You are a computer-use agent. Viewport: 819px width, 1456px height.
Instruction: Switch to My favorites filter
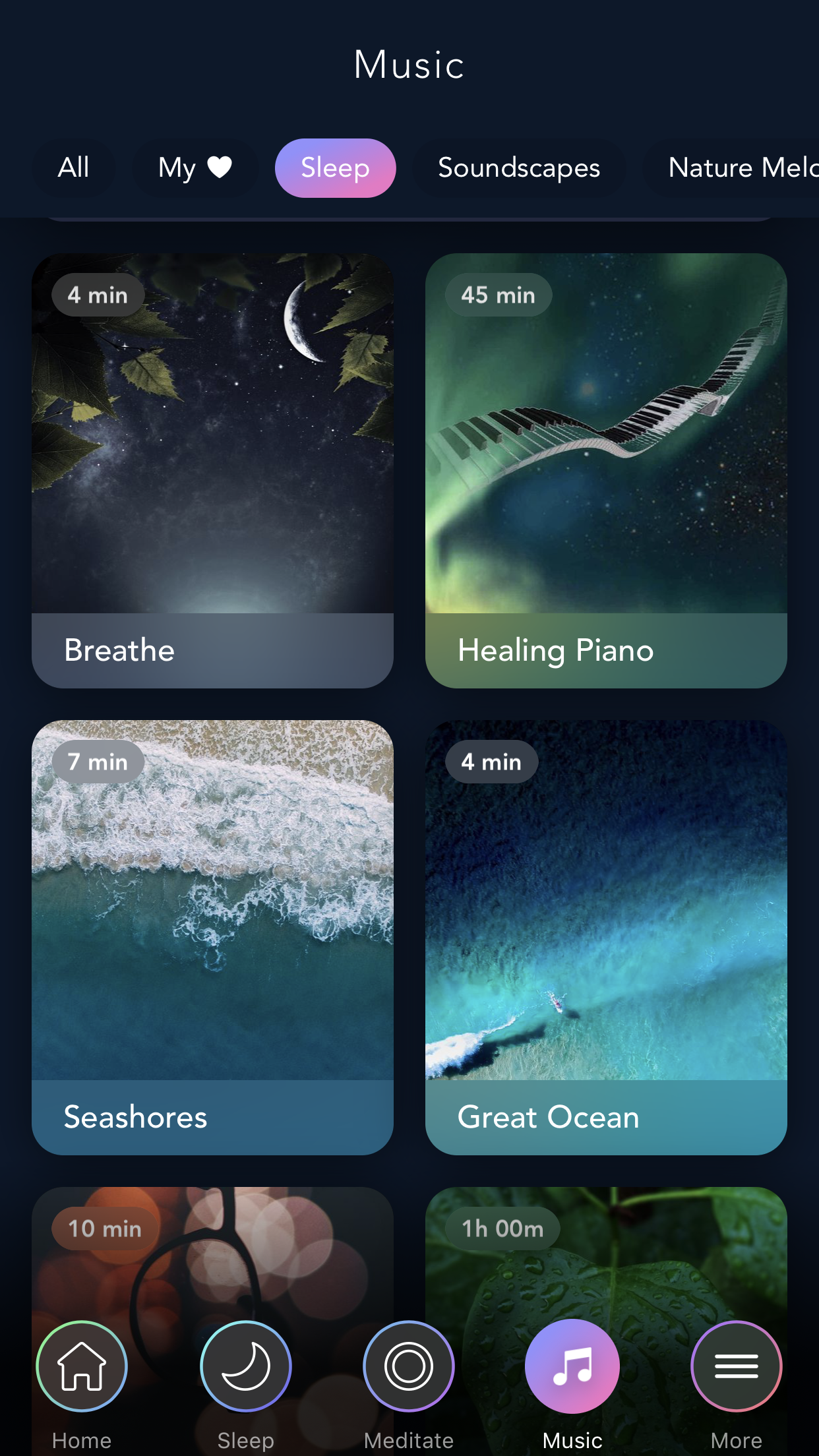pos(195,167)
